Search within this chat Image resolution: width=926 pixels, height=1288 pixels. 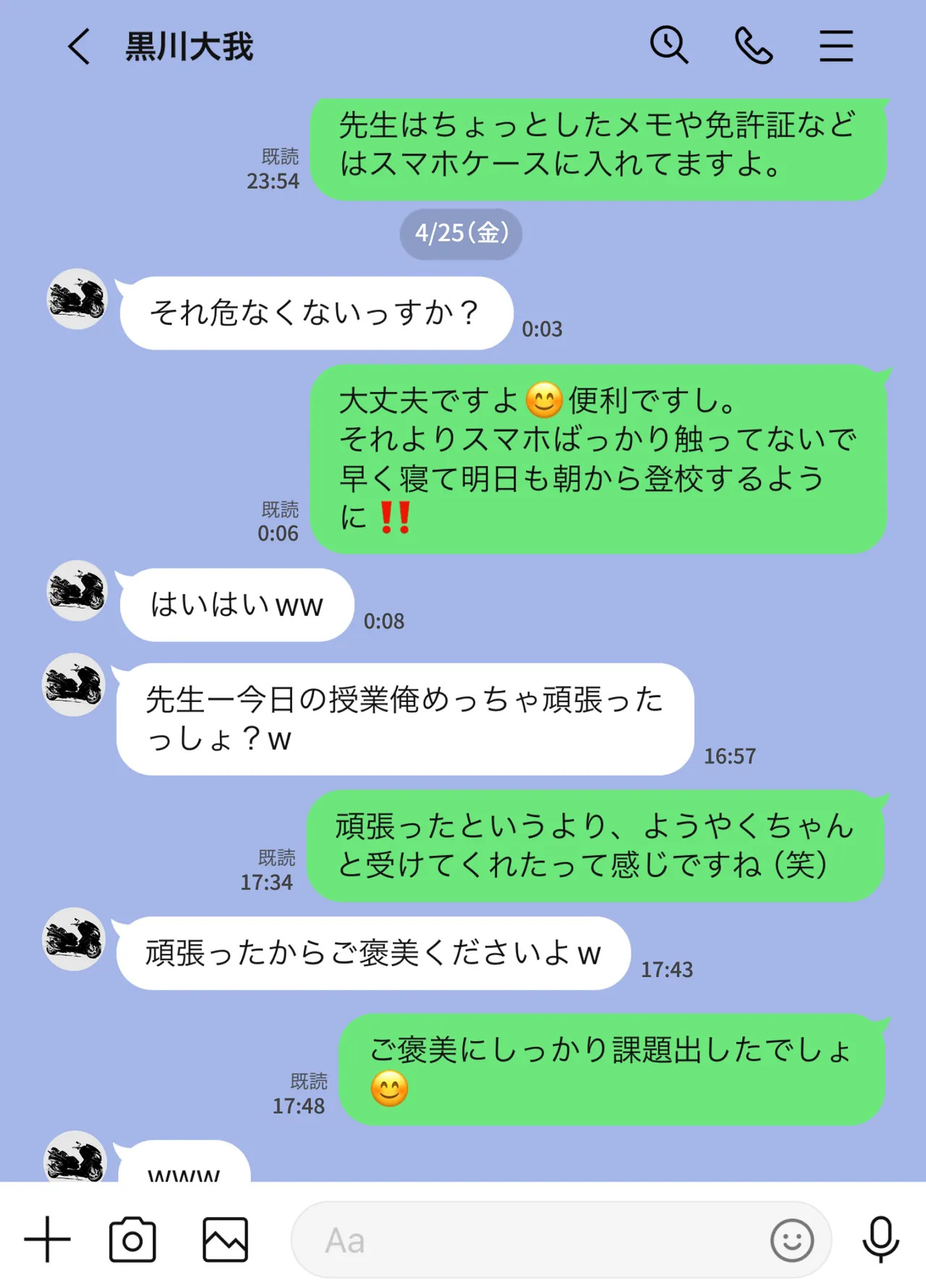coord(668,46)
